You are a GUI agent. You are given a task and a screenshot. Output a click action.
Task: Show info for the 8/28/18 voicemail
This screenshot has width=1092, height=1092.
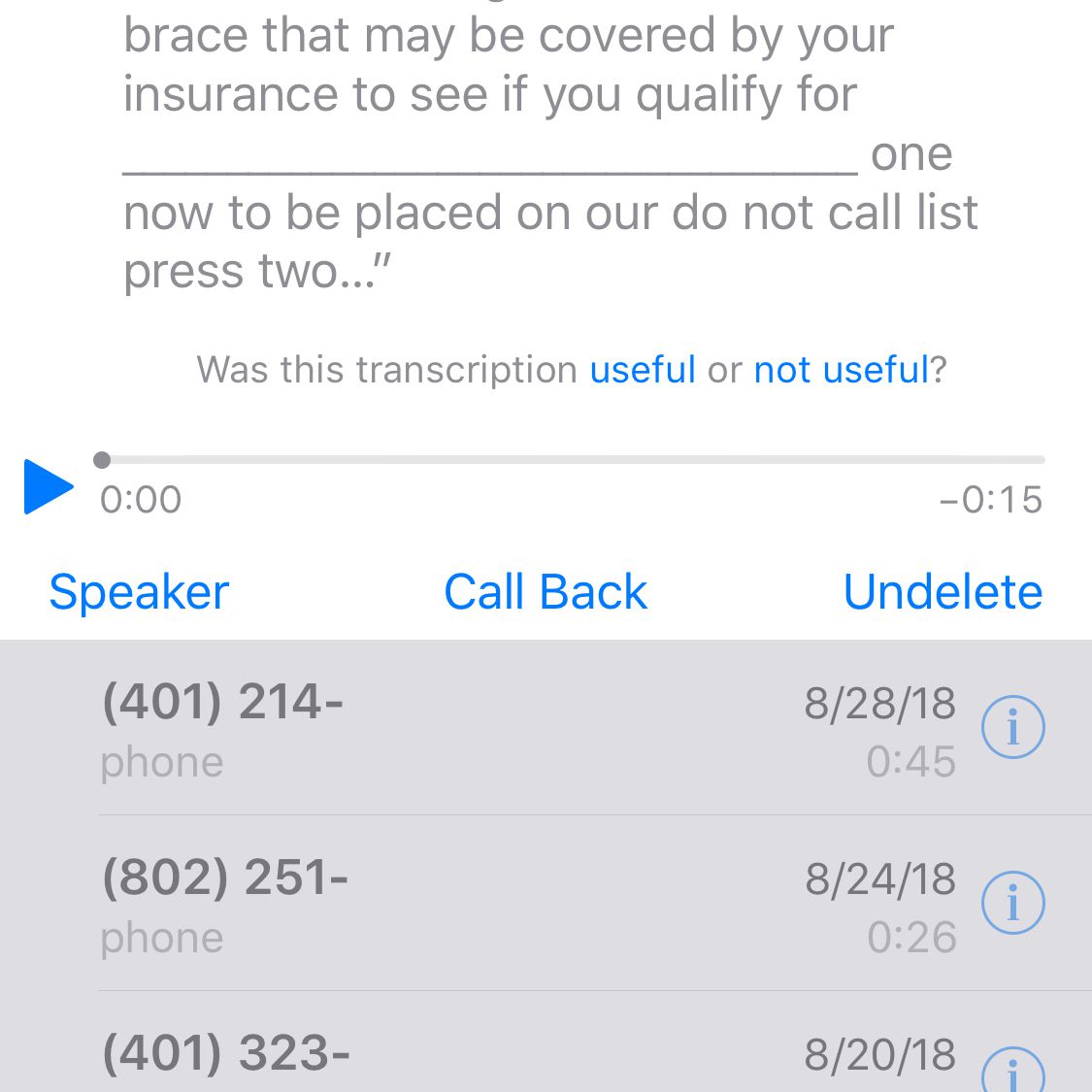[1013, 727]
